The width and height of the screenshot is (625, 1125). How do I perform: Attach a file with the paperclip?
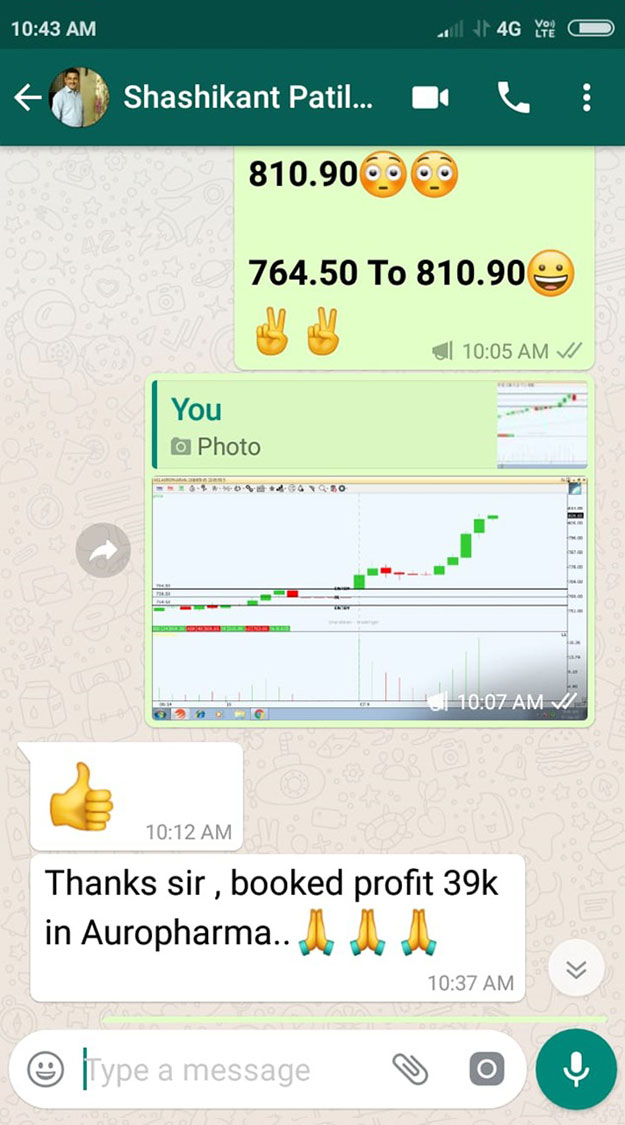410,1070
